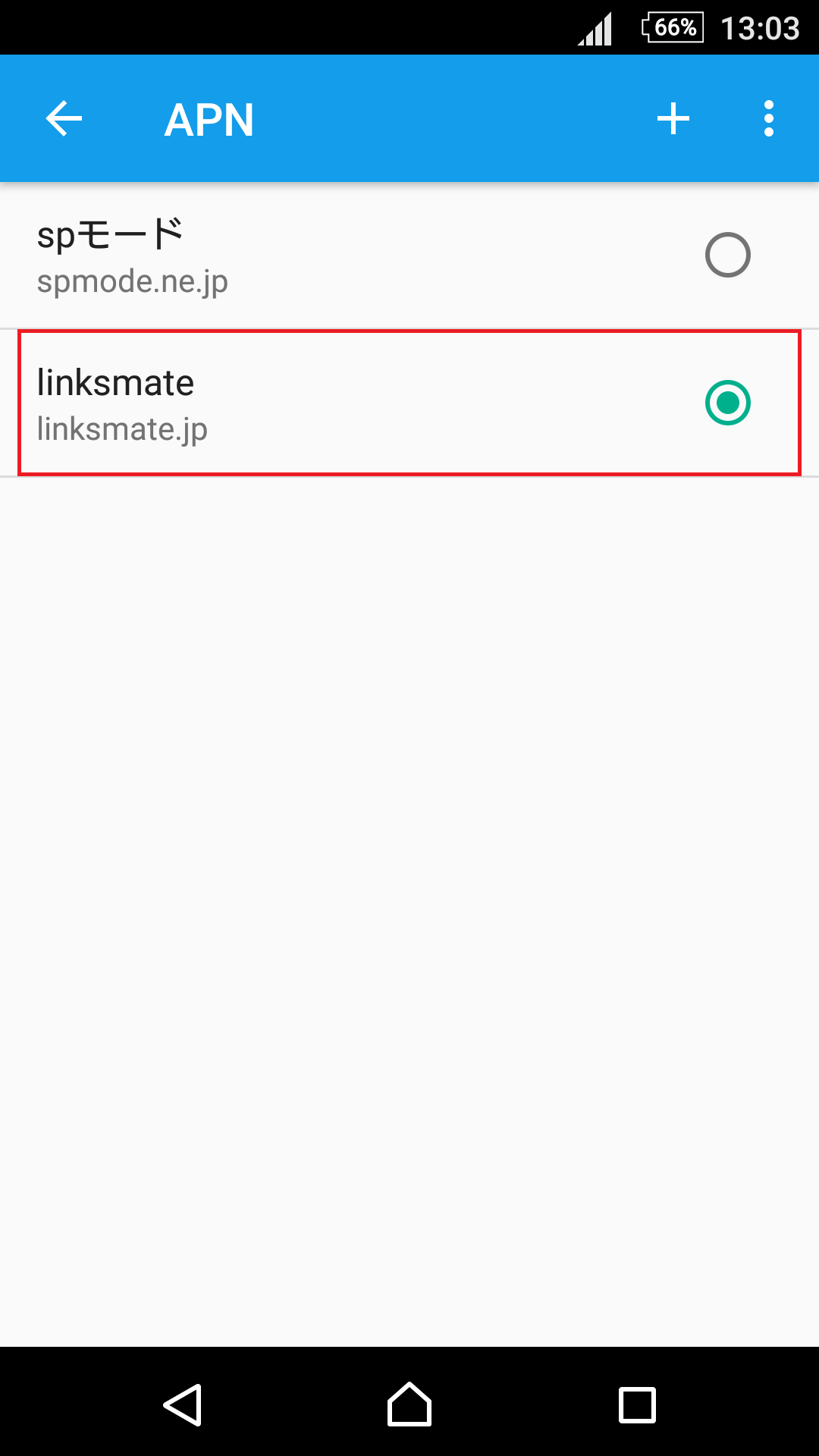Select the linksmate radio button
This screenshot has height=1456, width=819.
727,403
